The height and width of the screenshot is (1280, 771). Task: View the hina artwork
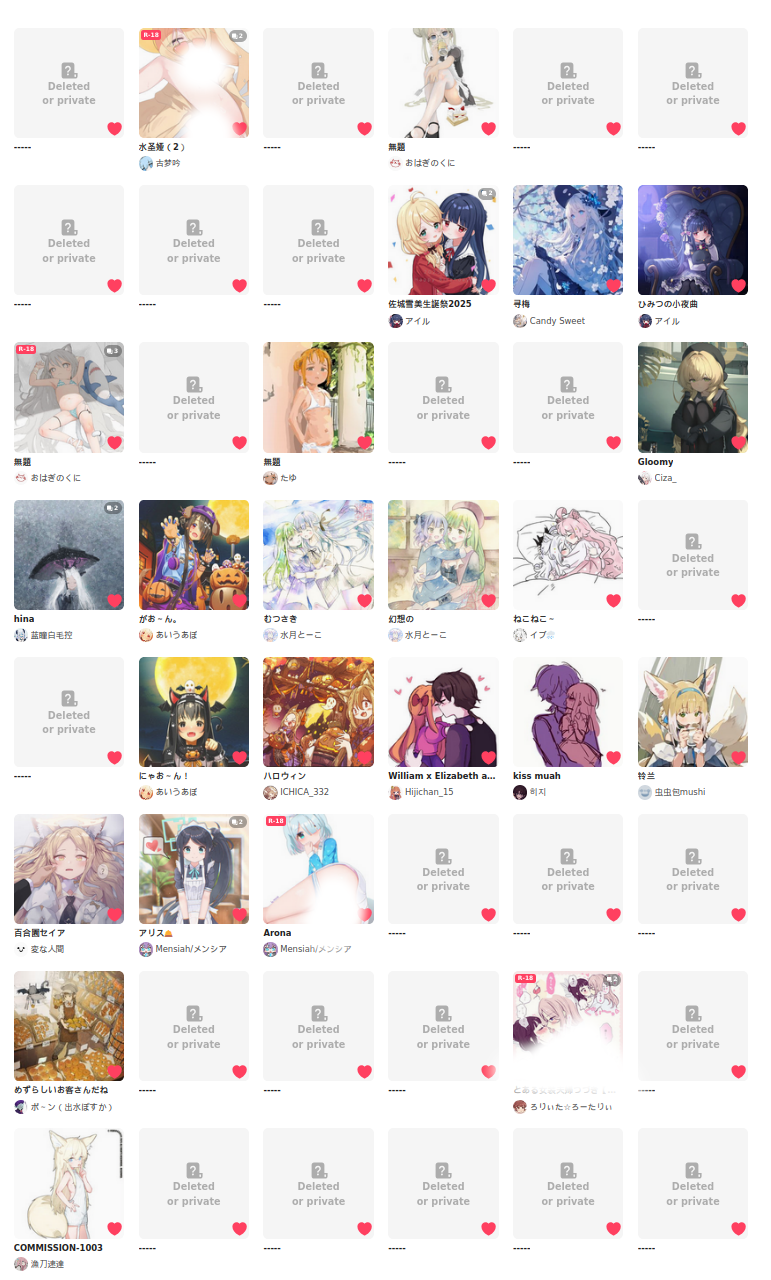coord(68,553)
